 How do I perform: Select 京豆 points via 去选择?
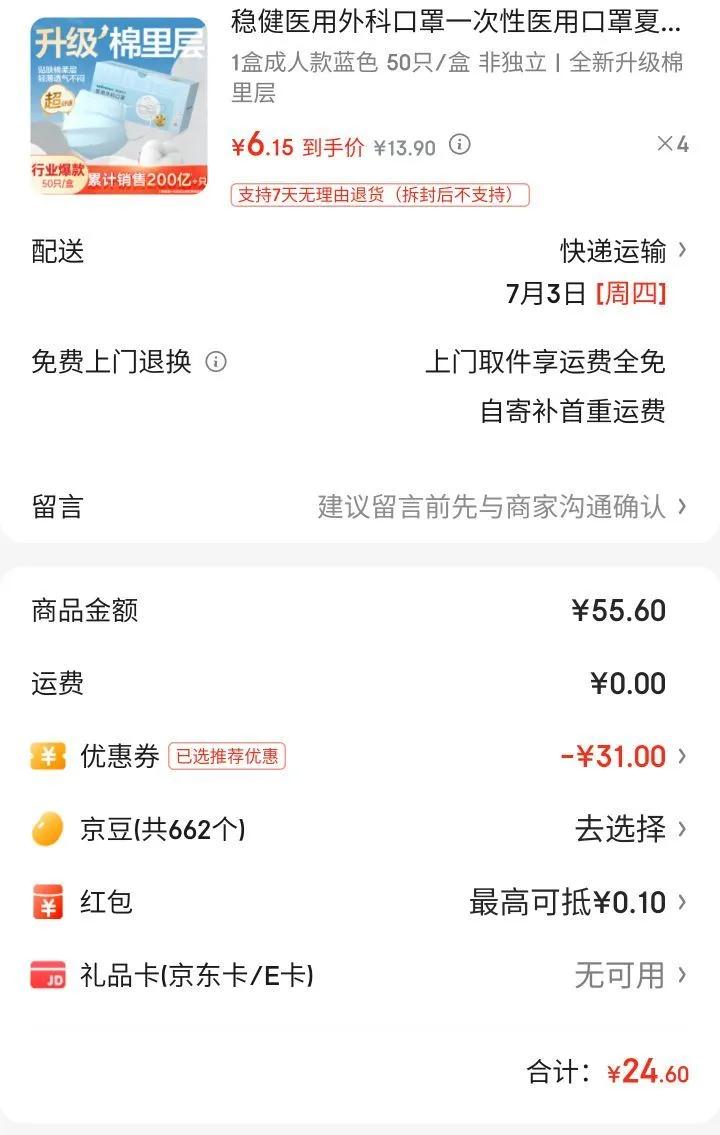coord(630,829)
